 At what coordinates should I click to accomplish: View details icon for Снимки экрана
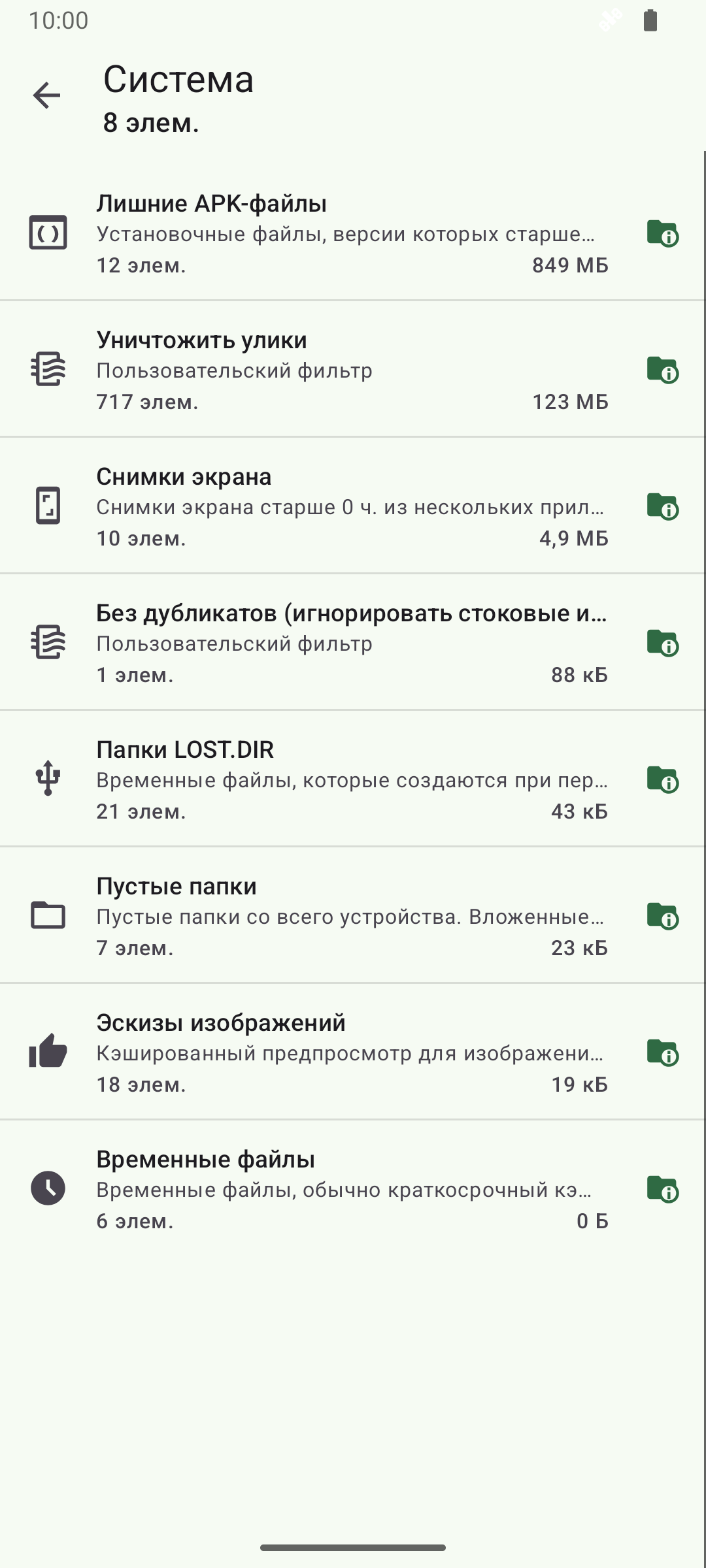(x=662, y=506)
